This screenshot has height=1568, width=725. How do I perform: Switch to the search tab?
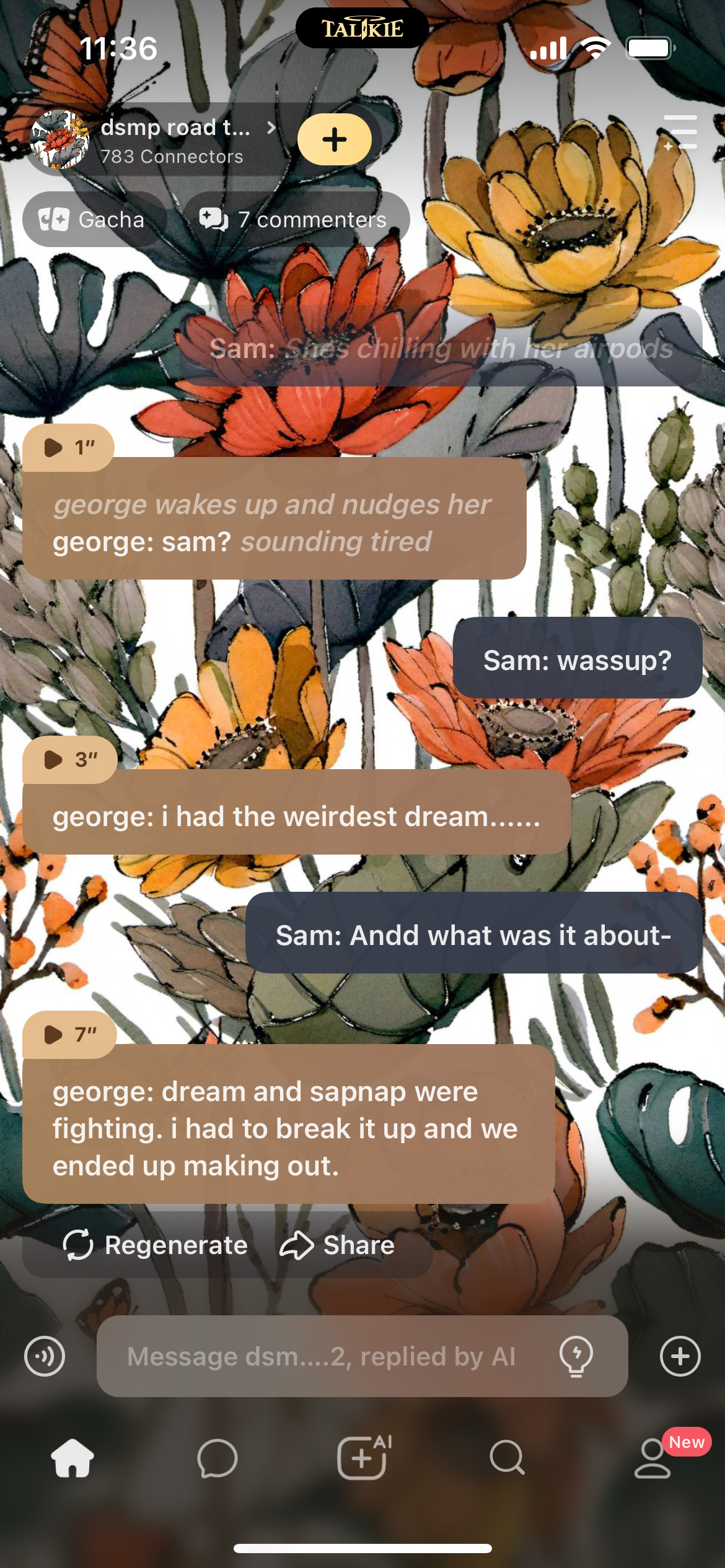tap(507, 1458)
